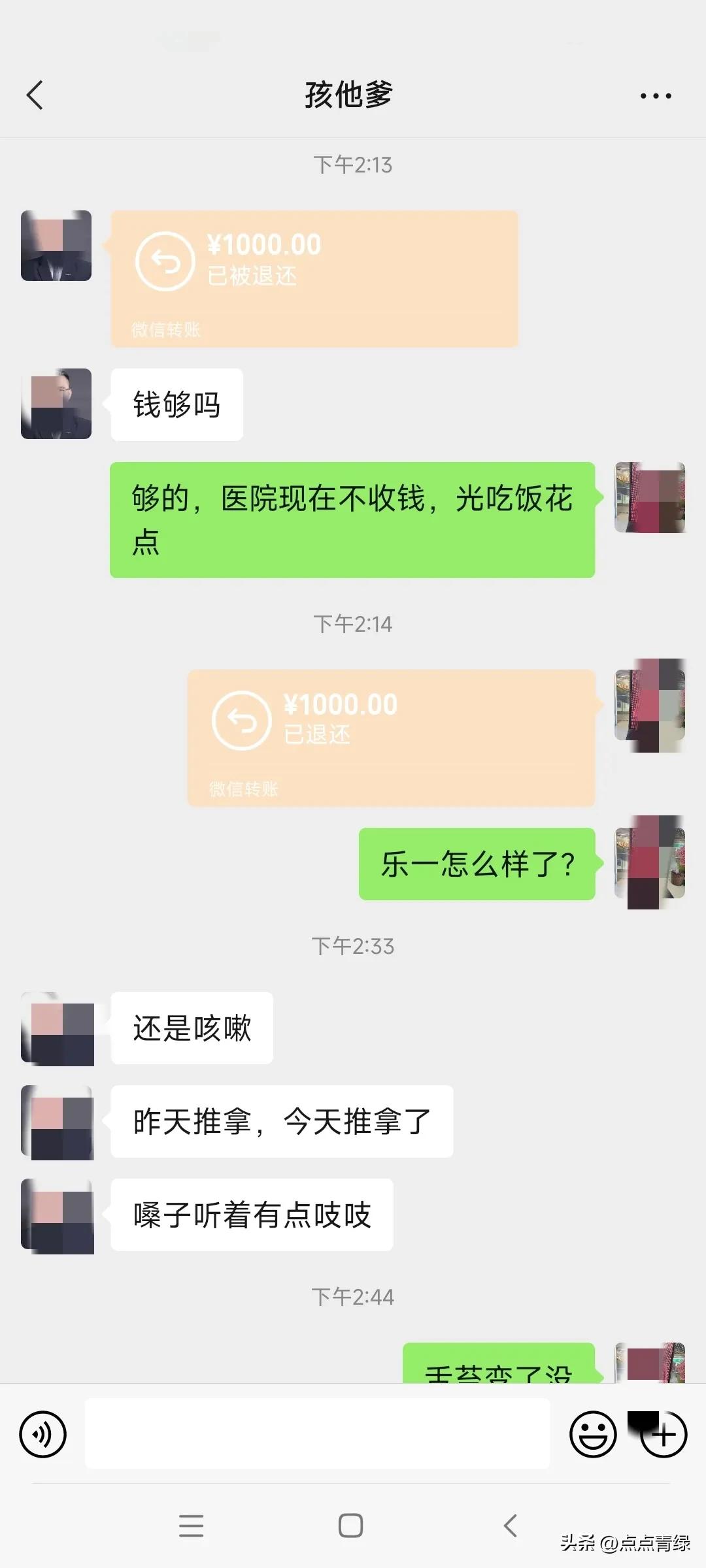Select the 钱够吗 message bubble
Image resolution: width=706 pixels, height=1568 pixels.
[x=177, y=404]
